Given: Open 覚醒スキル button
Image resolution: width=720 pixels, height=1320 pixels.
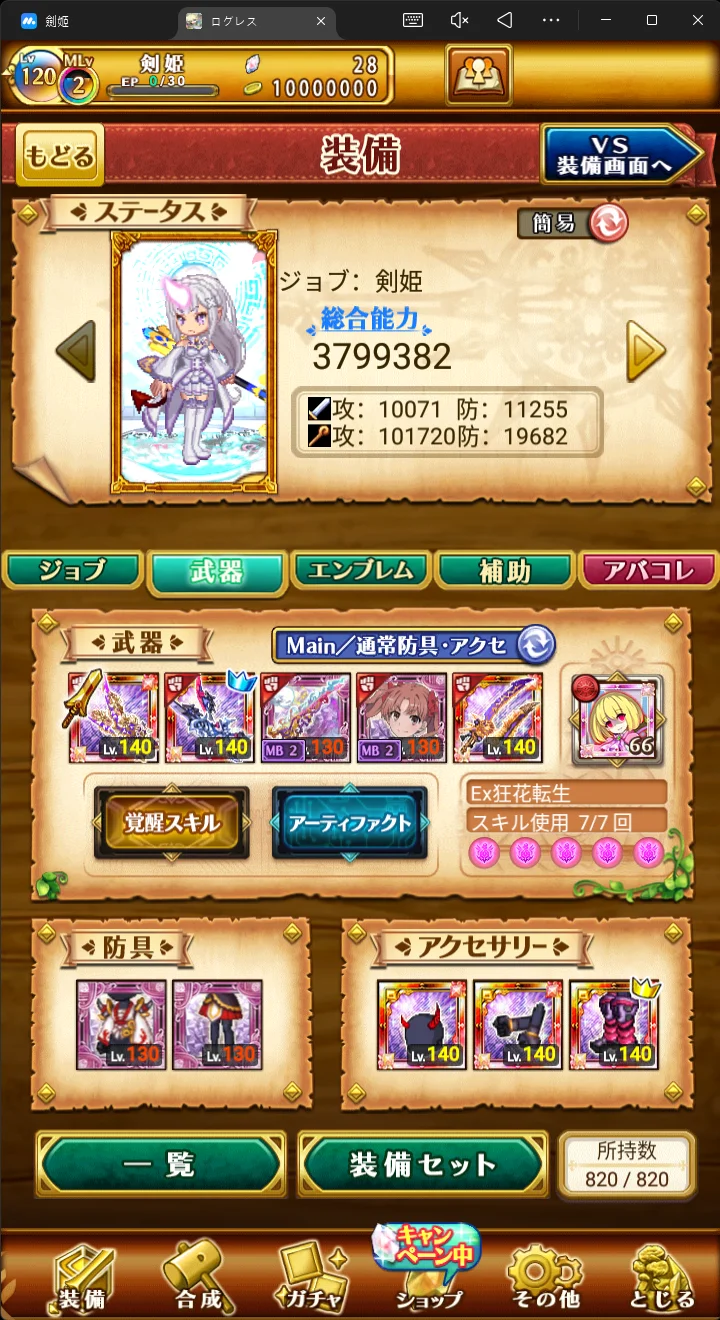Looking at the screenshot, I should coord(171,823).
